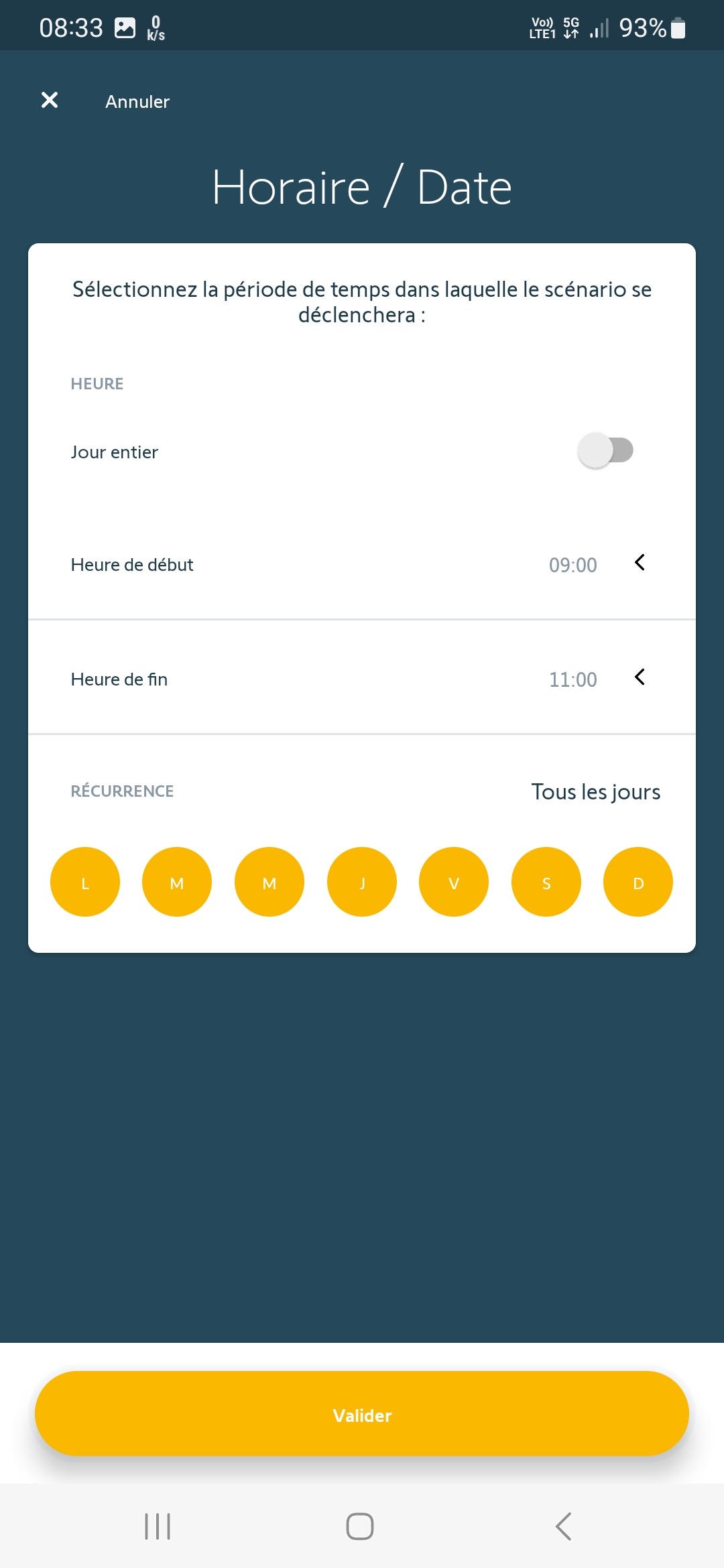Deselect the D day circle
The width and height of the screenshot is (724, 1568).
(x=638, y=882)
